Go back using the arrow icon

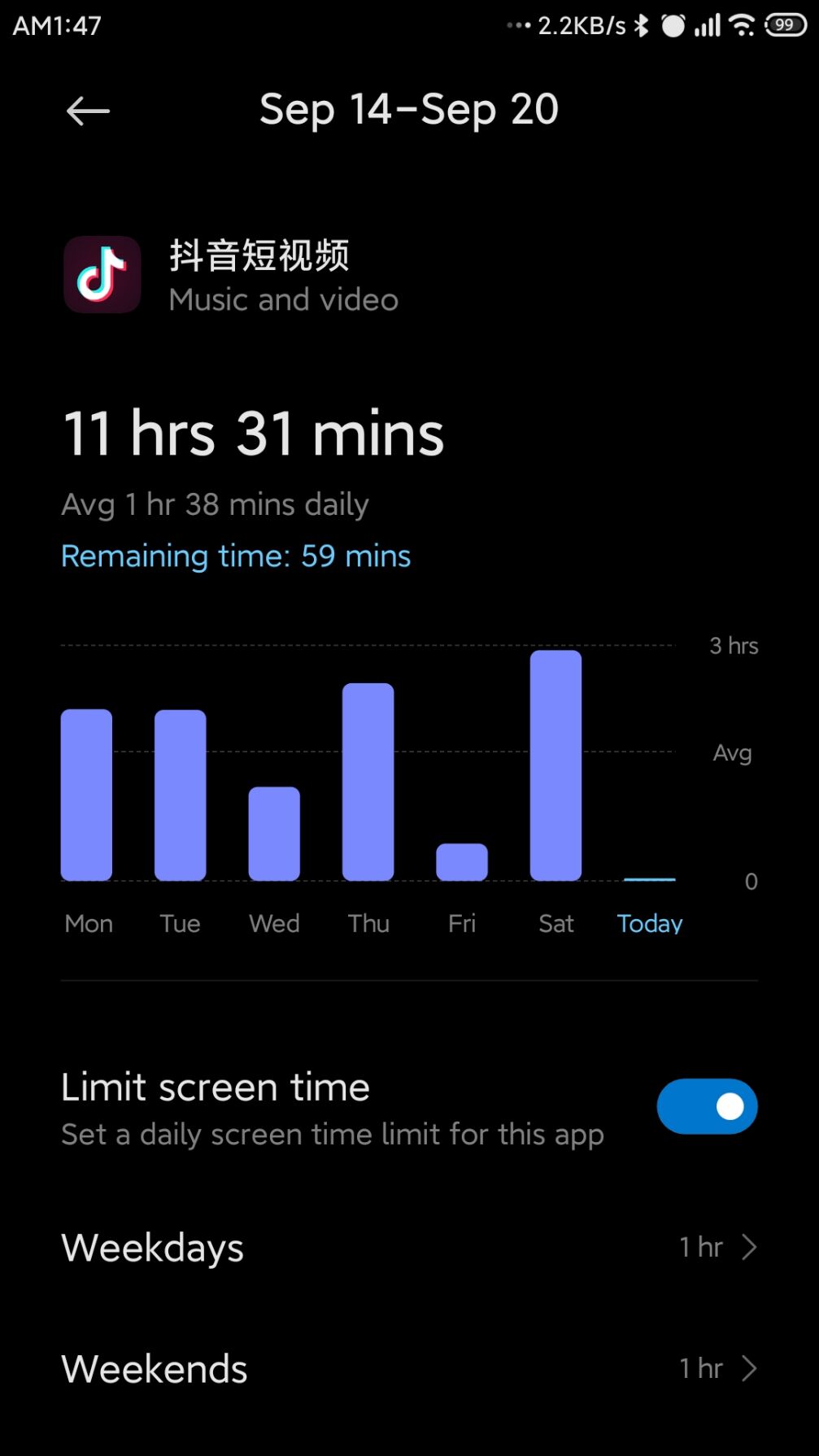pos(88,111)
